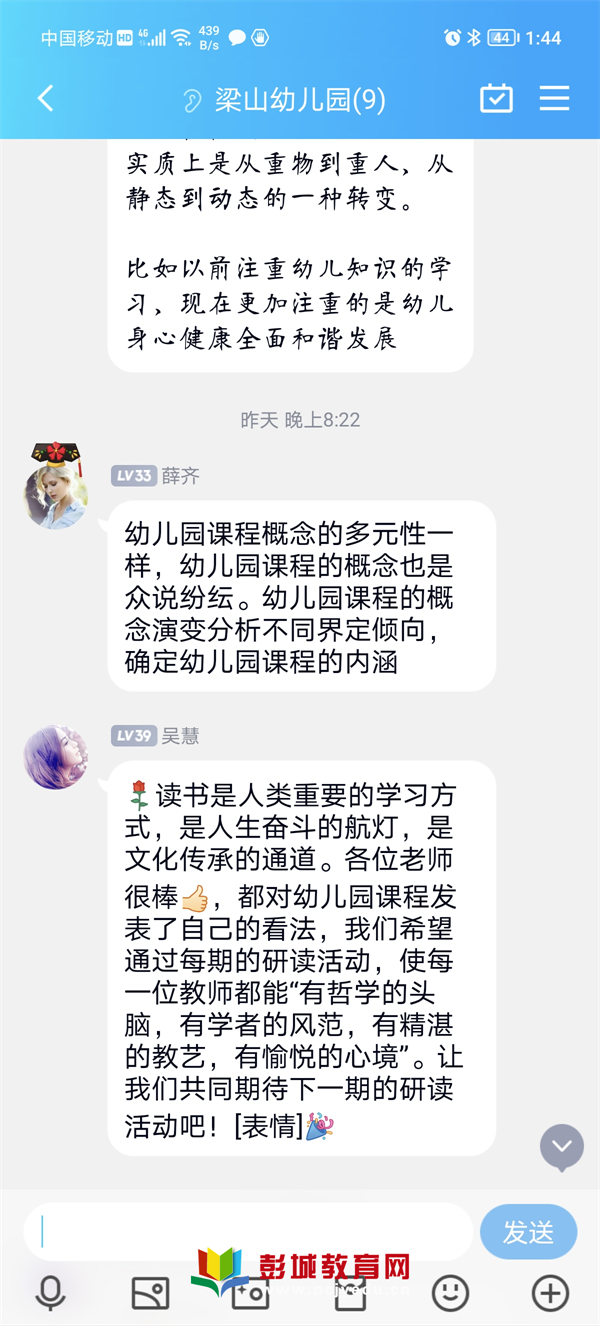
Task: Open 薛齐's profile avatar
Action: [x=55, y=495]
